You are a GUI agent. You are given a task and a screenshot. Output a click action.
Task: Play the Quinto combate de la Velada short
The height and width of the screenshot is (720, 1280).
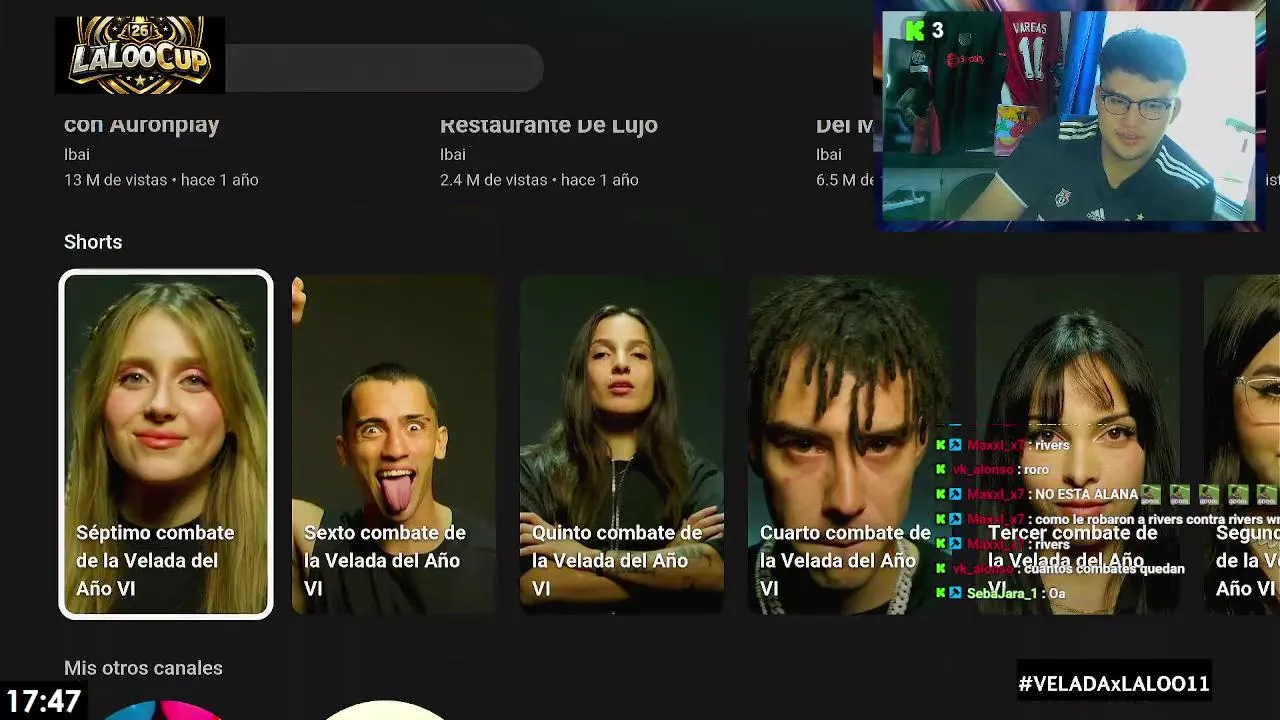pos(622,444)
